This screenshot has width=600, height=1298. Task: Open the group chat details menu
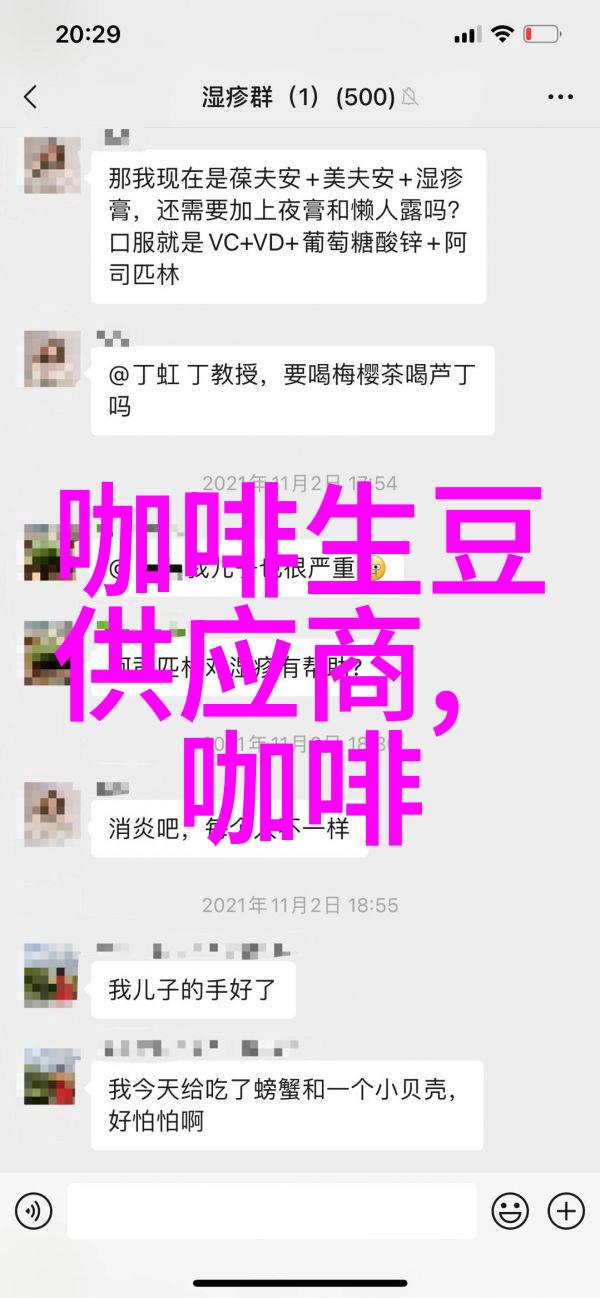click(560, 97)
